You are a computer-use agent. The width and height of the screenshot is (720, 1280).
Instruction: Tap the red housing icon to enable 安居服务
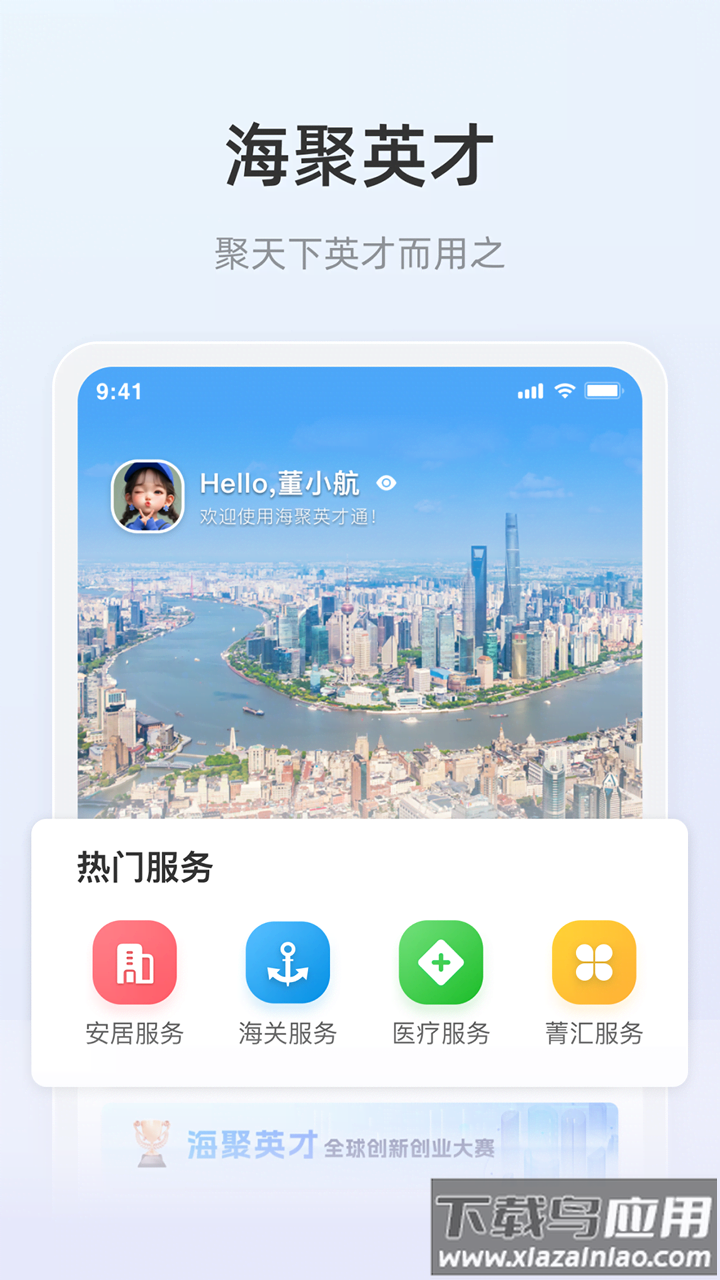pyautogui.click(x=135, y=962)
